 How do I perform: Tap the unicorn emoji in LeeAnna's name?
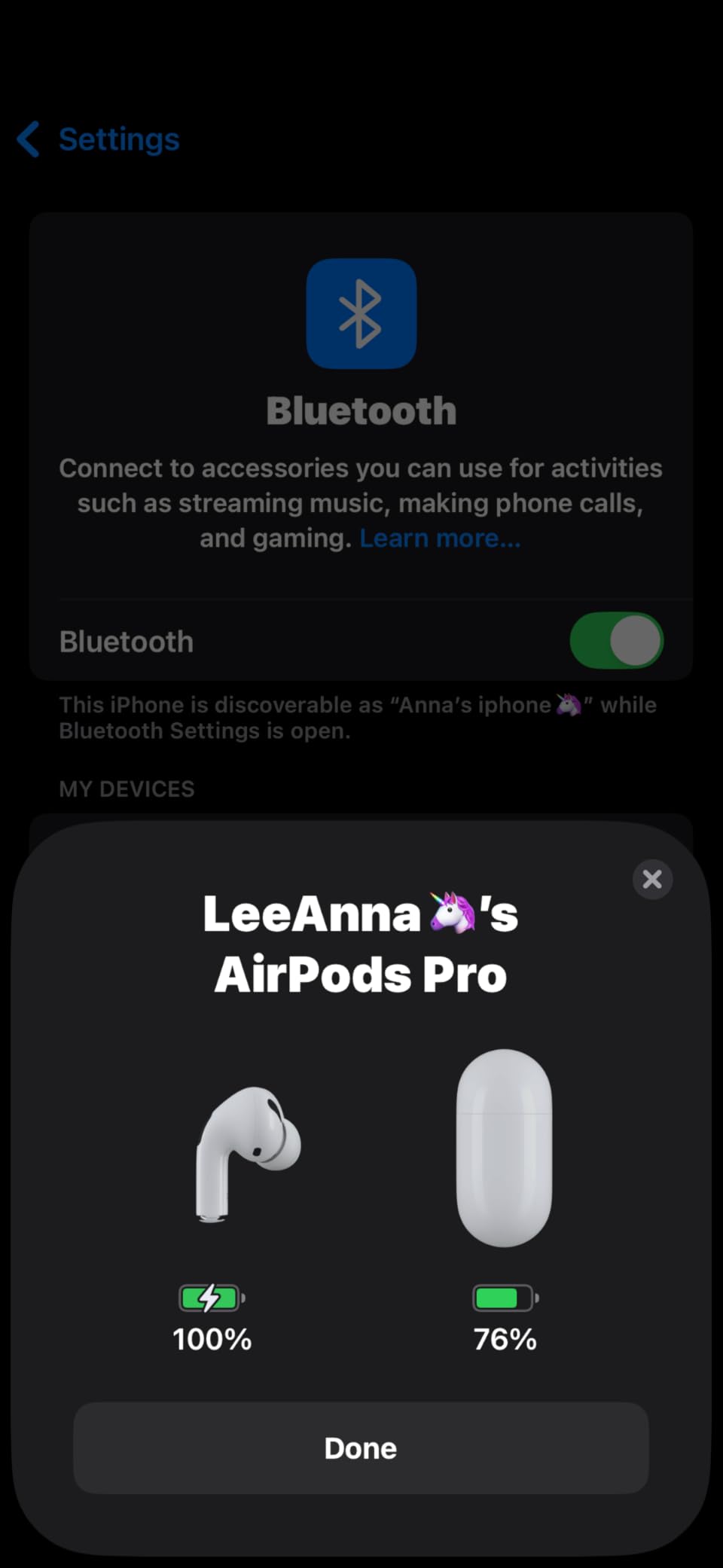coord(452,914)
